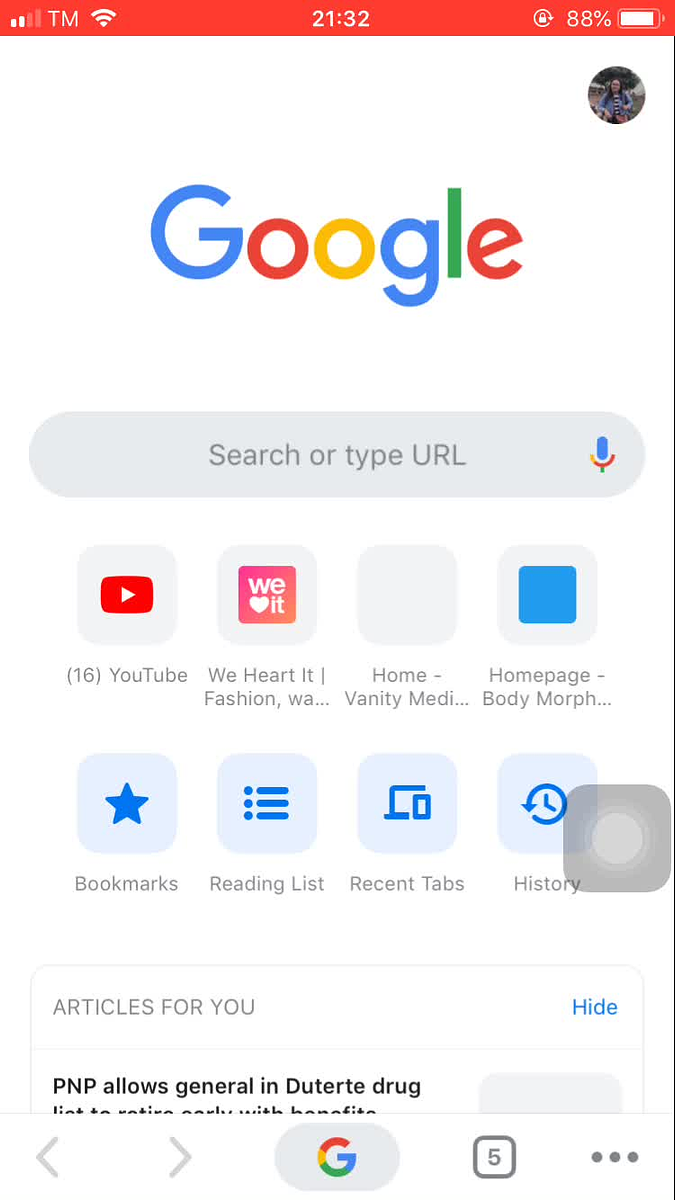The image size is (675, 1200).
Task: Go forward to the next page
Action: 179,1157
